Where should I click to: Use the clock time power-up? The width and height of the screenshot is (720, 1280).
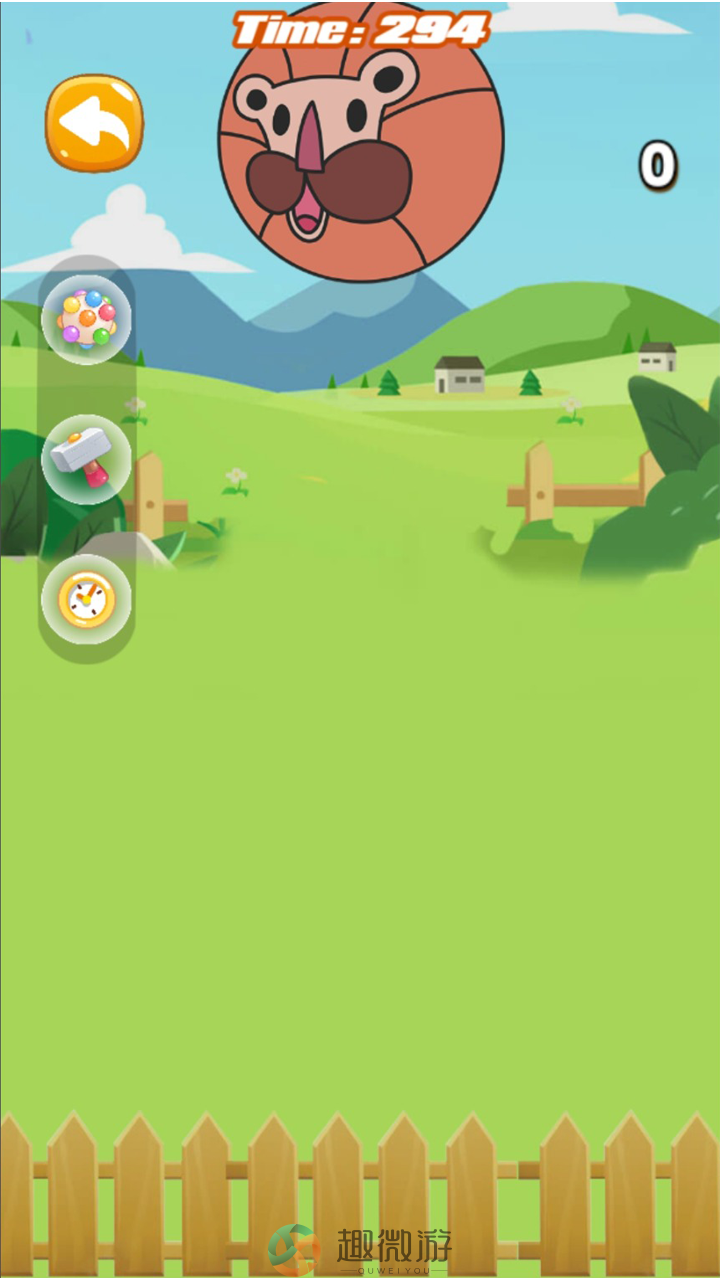click(x=86, y=599)
